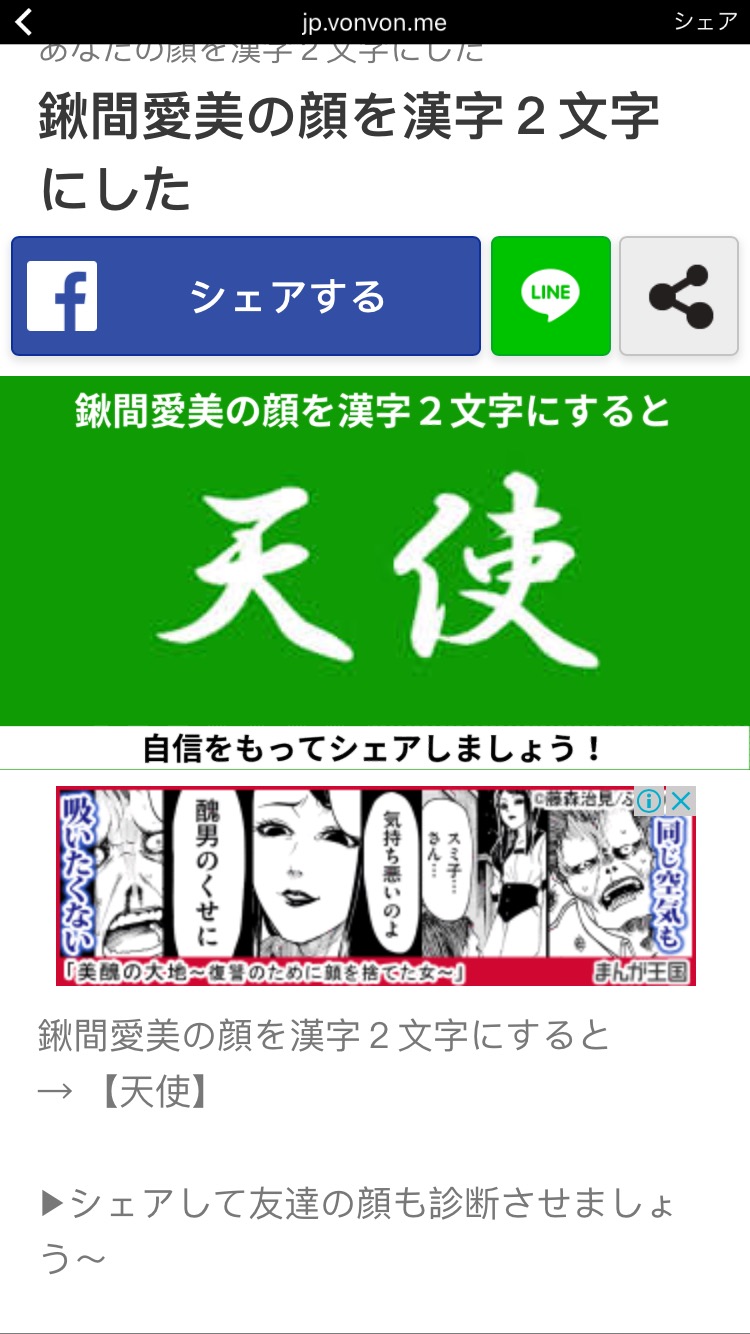Close the ad with the X icon
The width and height of the screenshot is (750, 1334).
point(681,801)
